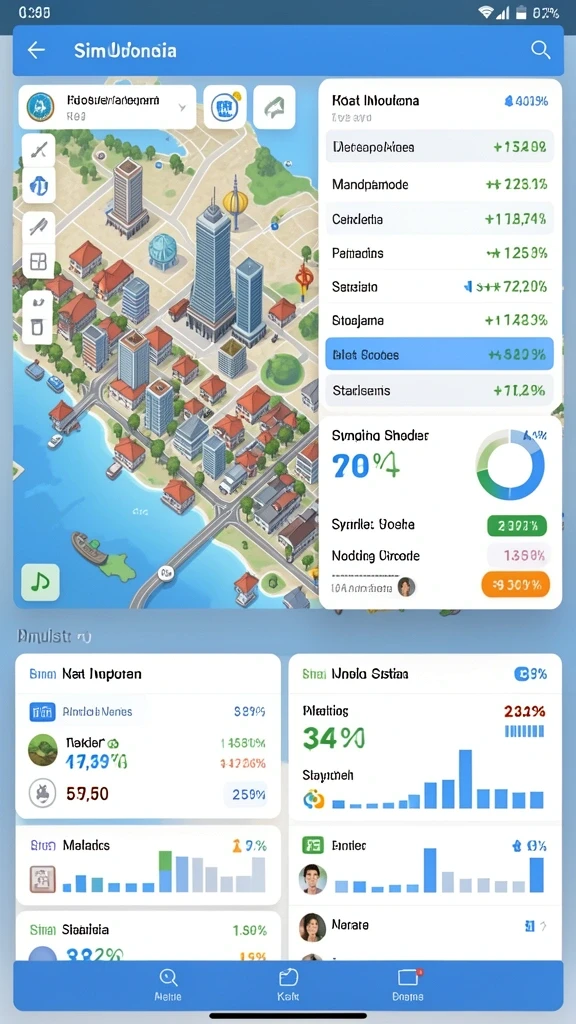Tap the round blue icon button beside dropdown
576x1024 pixels.
click(x=225, y=106)
